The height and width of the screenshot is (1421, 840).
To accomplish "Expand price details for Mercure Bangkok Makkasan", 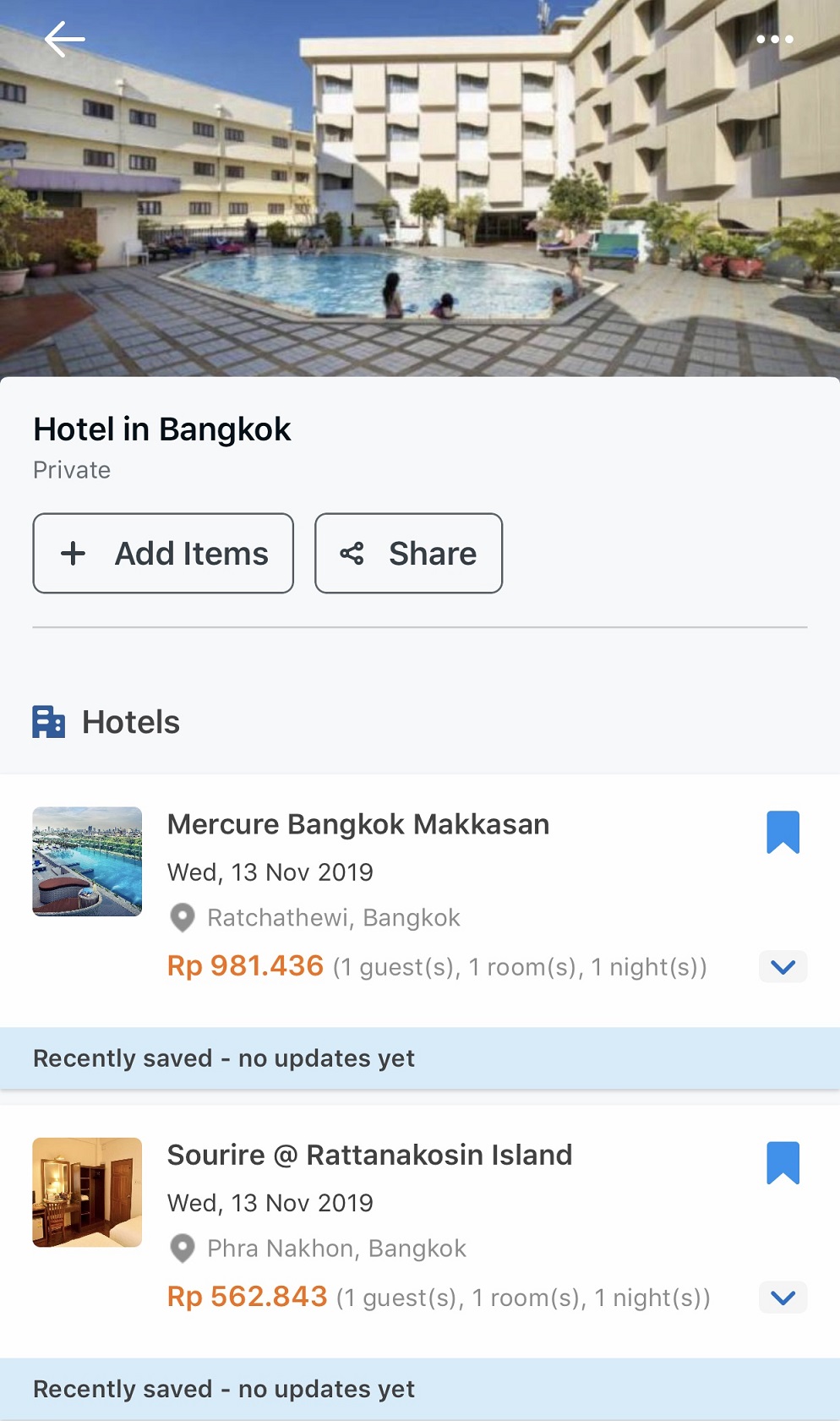I will coord(783,967).
